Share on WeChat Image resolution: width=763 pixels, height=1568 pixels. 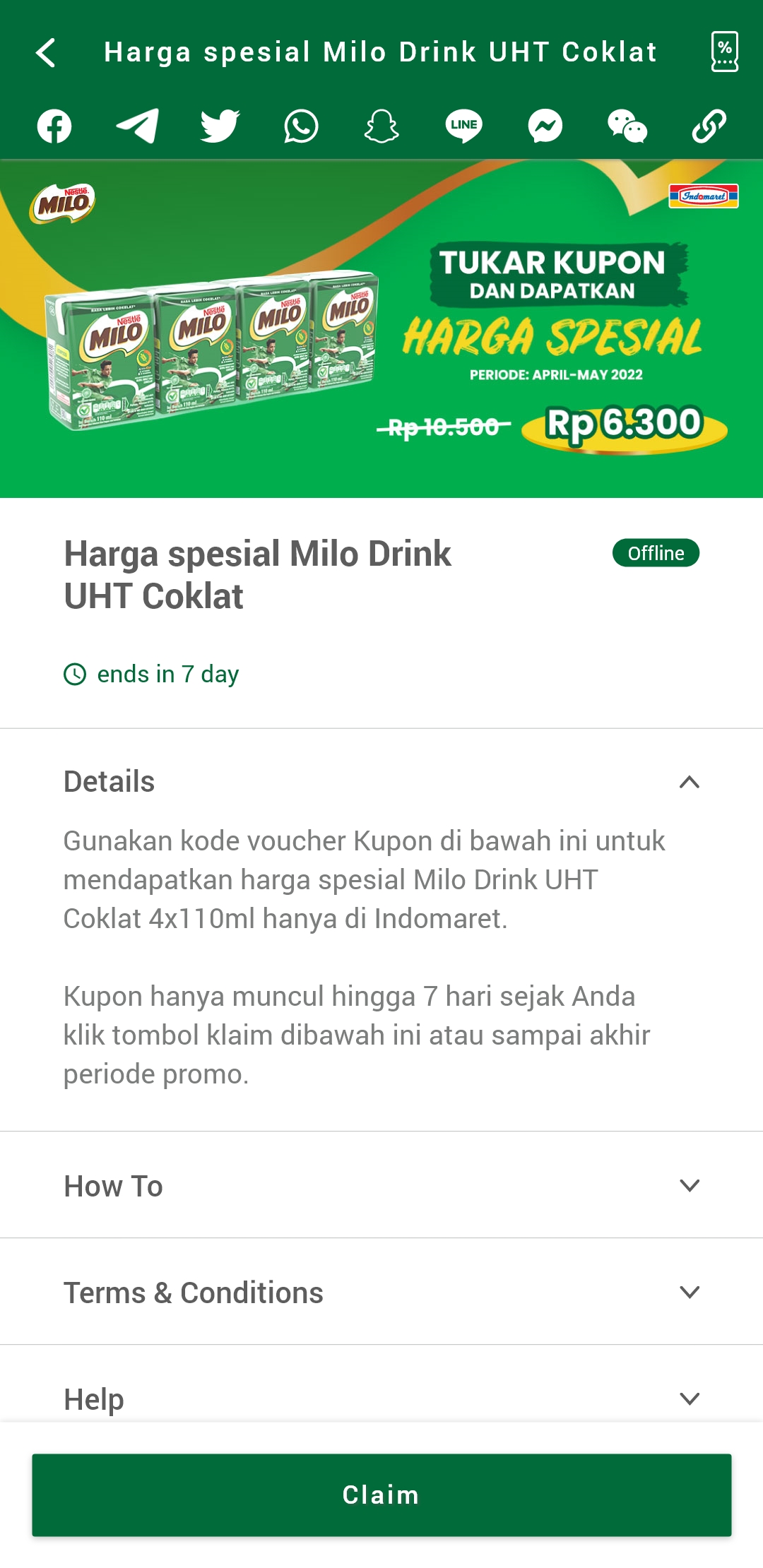[627, 126]
